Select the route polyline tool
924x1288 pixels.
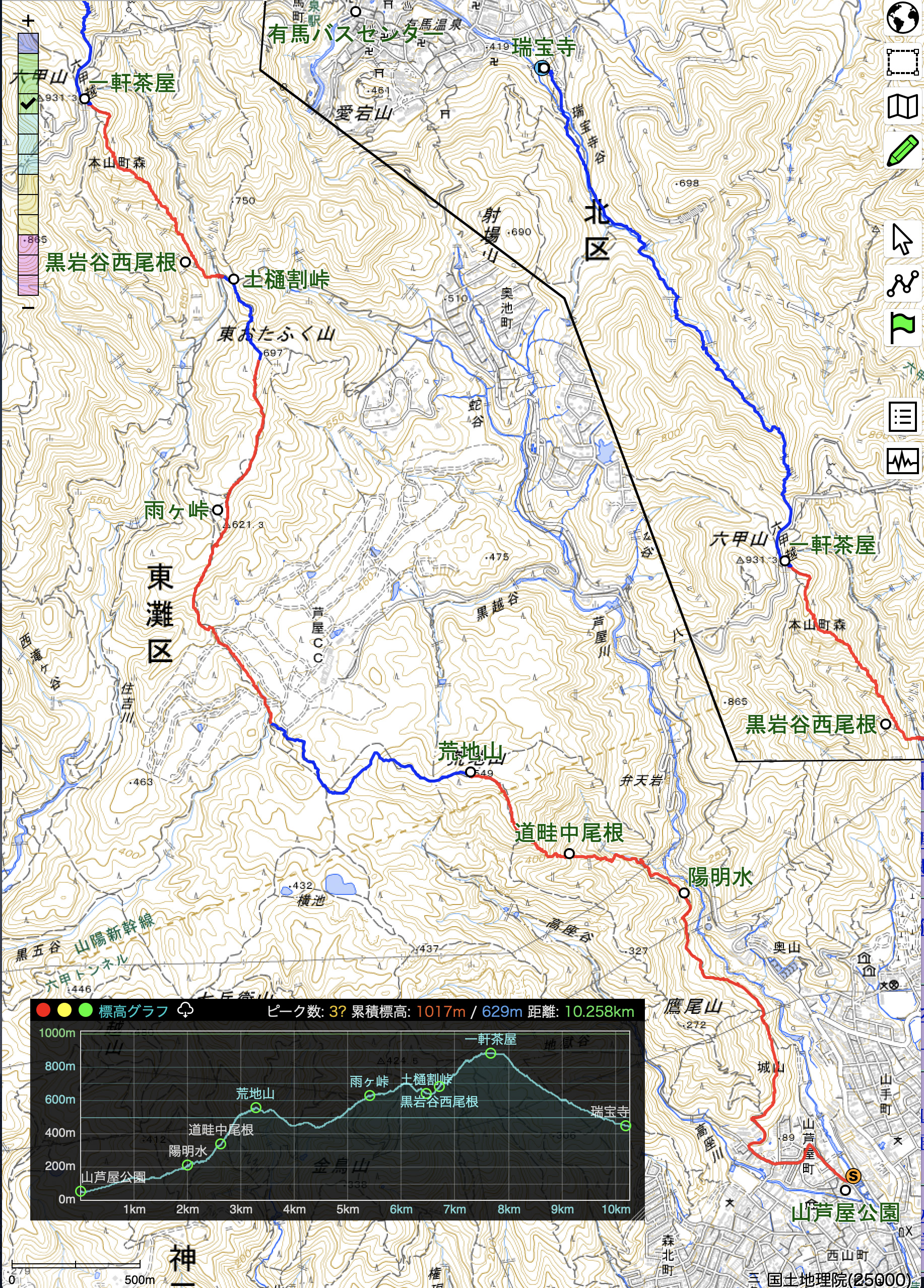click(902, 283)
